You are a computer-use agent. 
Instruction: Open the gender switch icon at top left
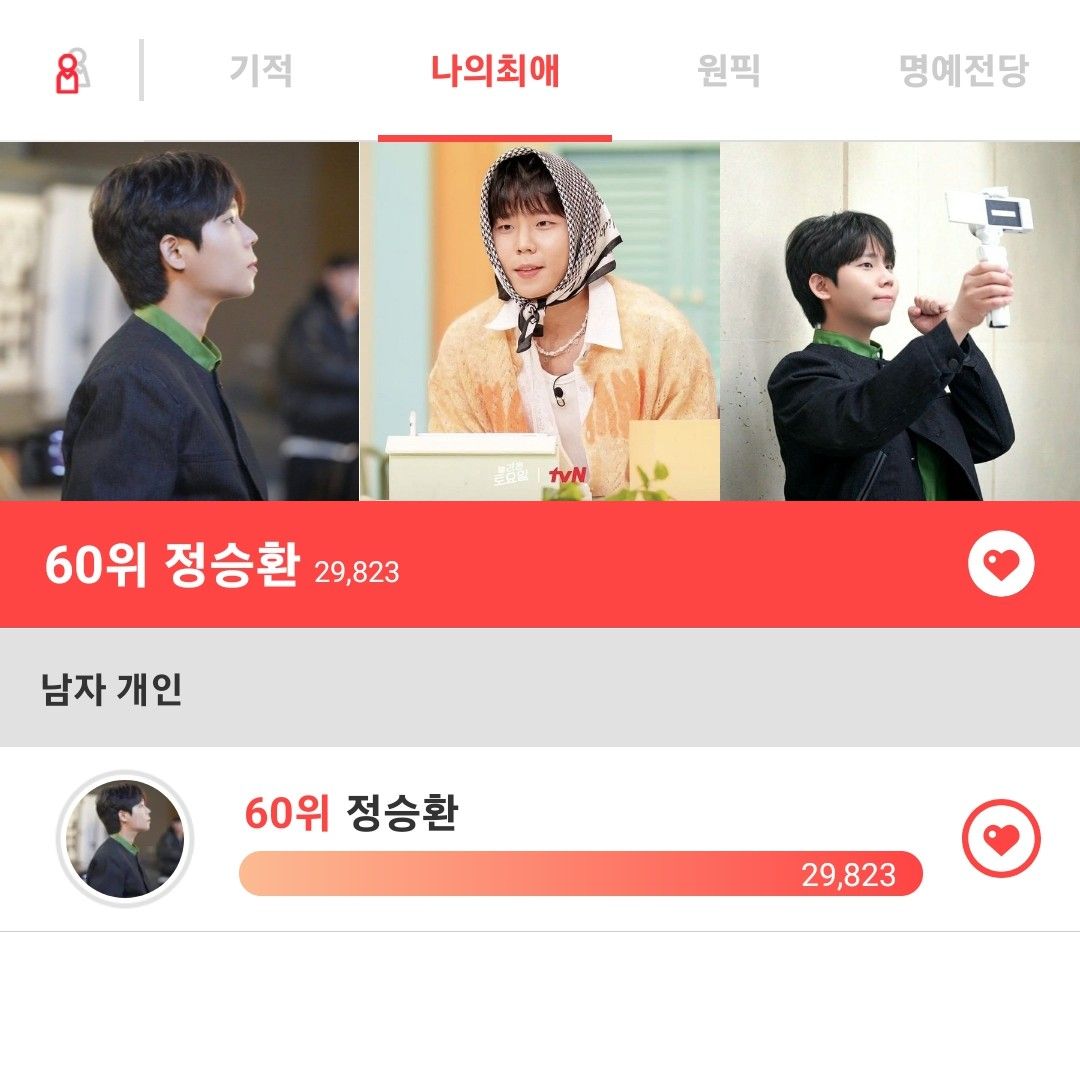tap(70, 72)
